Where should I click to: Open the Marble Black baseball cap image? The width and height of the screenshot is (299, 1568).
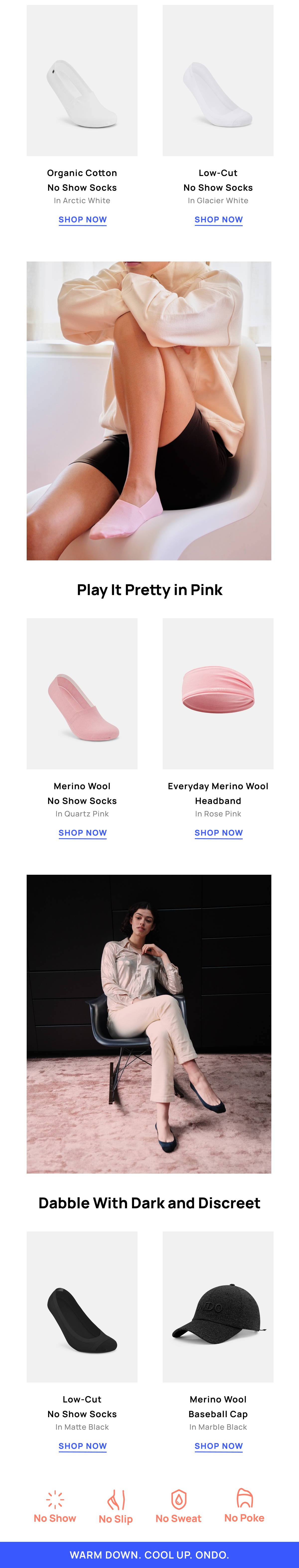click(218, 1306)
